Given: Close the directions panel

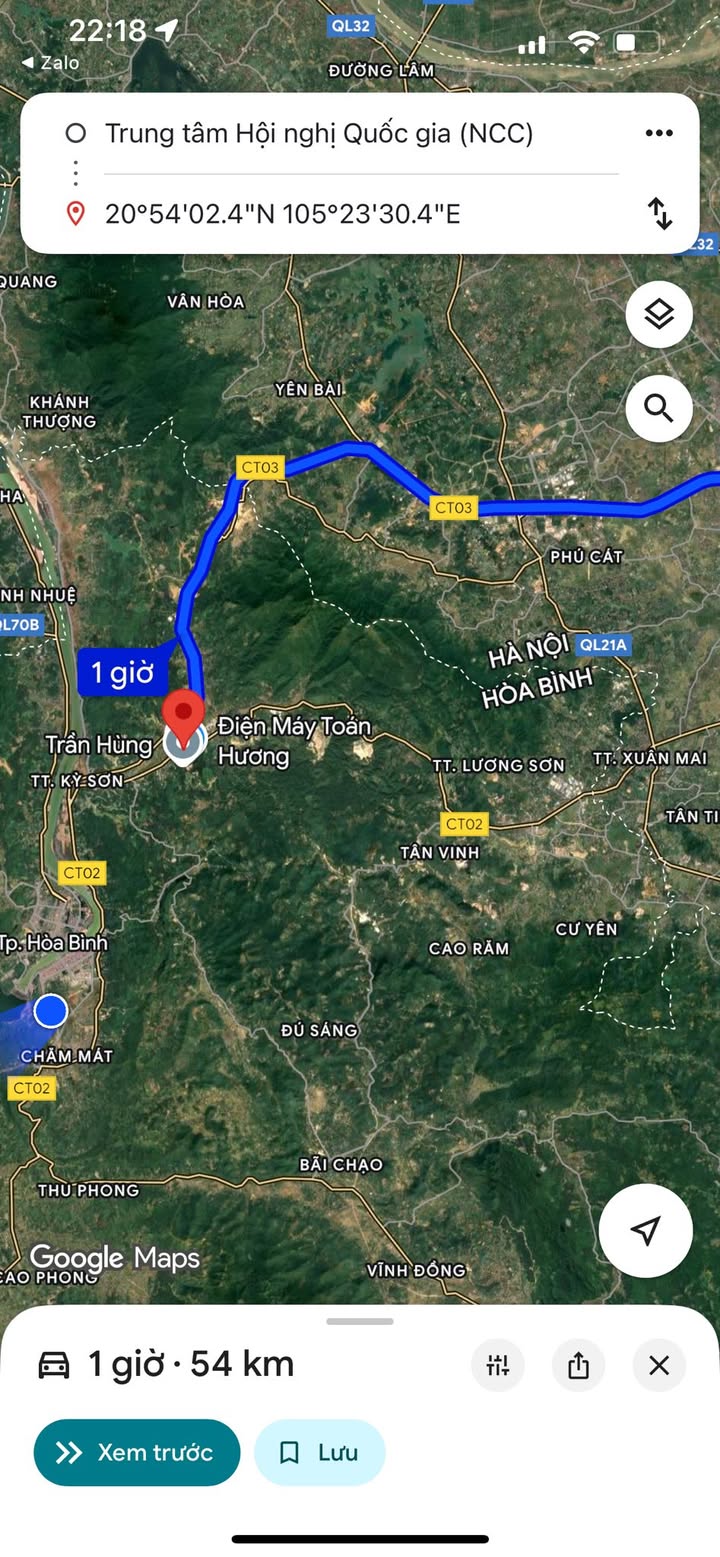Looking at the screenshot, I should pos(659,1365).
